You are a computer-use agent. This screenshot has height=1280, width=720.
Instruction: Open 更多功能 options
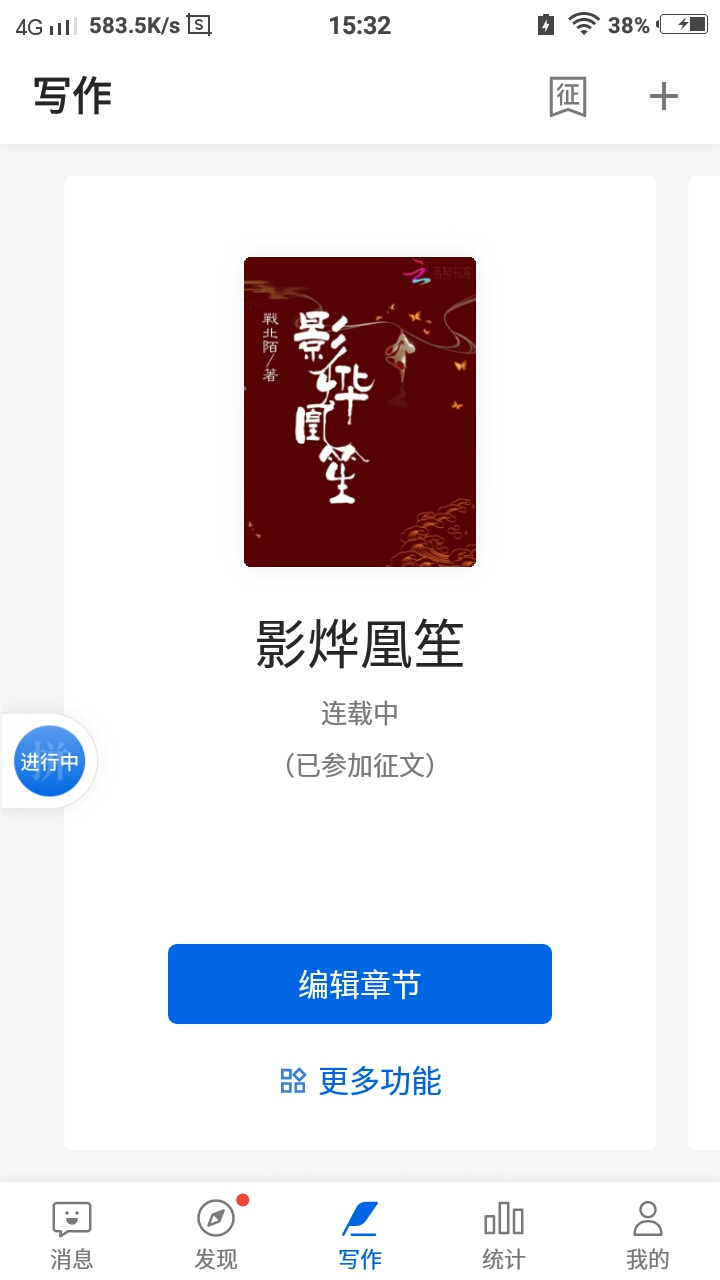[361, 1081]
